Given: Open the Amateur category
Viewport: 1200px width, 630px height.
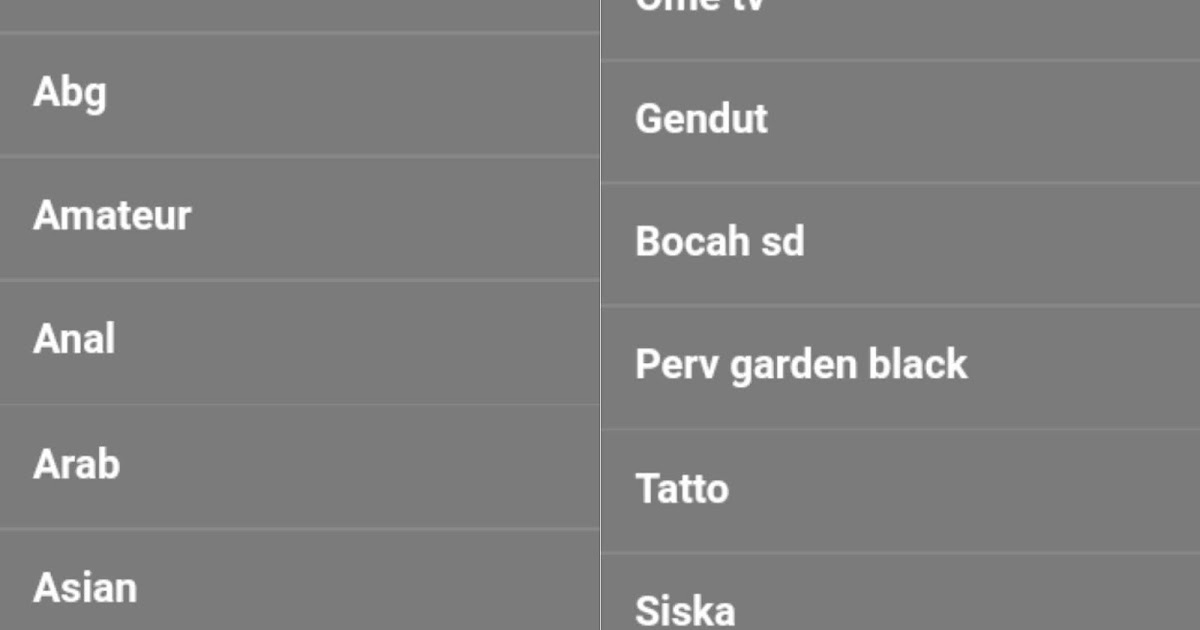Looking at the screenshot, I should tap(112, 216).
